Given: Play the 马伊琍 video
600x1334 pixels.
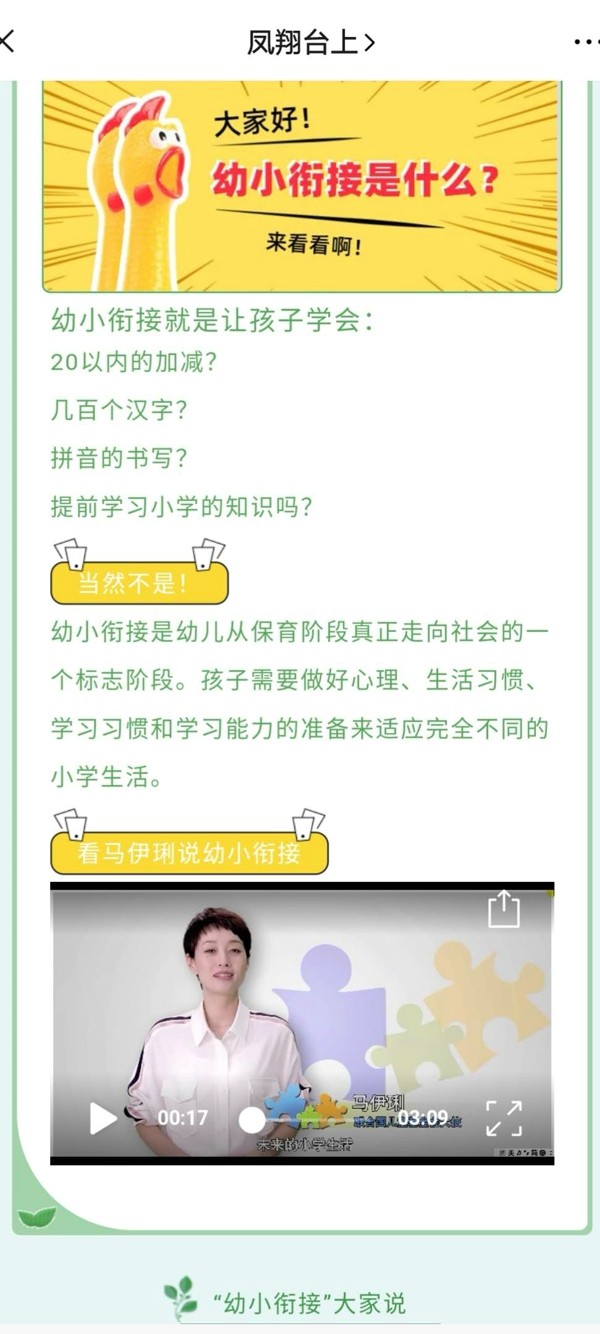Looking at the screenshot, I should [103, 1118].
